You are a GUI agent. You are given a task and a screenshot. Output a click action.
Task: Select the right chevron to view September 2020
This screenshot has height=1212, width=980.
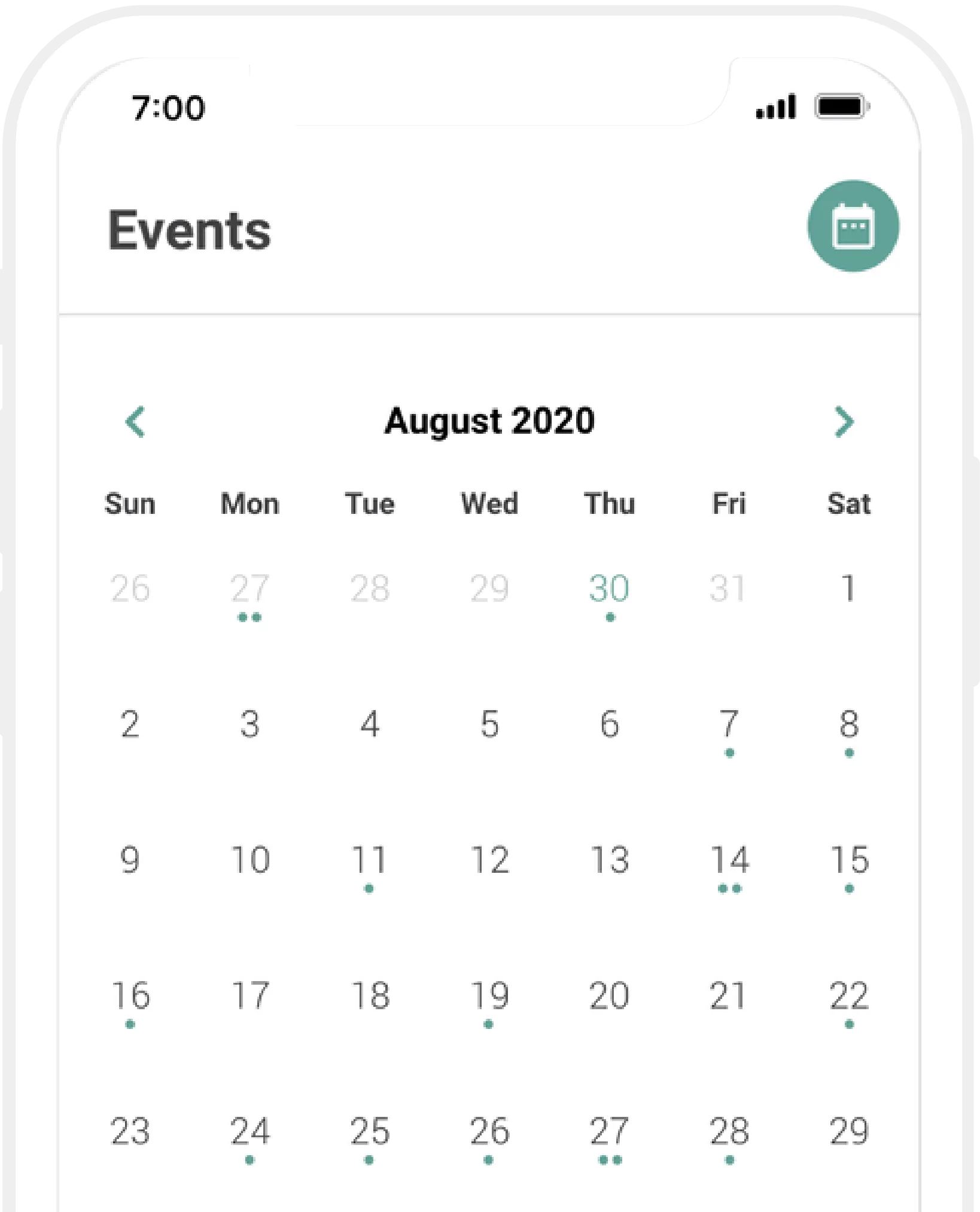pos(844,422)
